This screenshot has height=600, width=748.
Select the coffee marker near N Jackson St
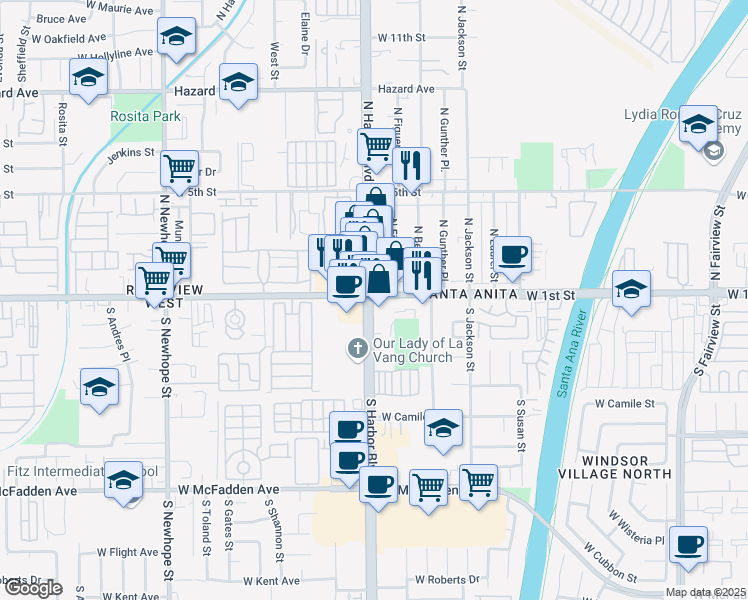(x=512, y=256)
